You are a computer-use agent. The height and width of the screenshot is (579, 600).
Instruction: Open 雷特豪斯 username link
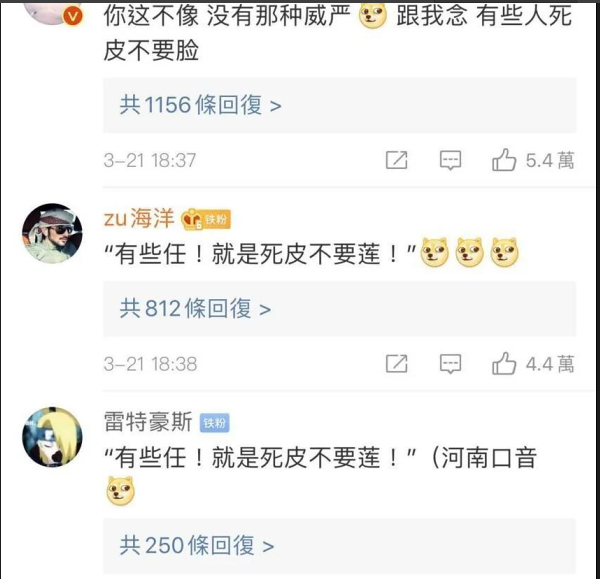[x=147, y=422]
